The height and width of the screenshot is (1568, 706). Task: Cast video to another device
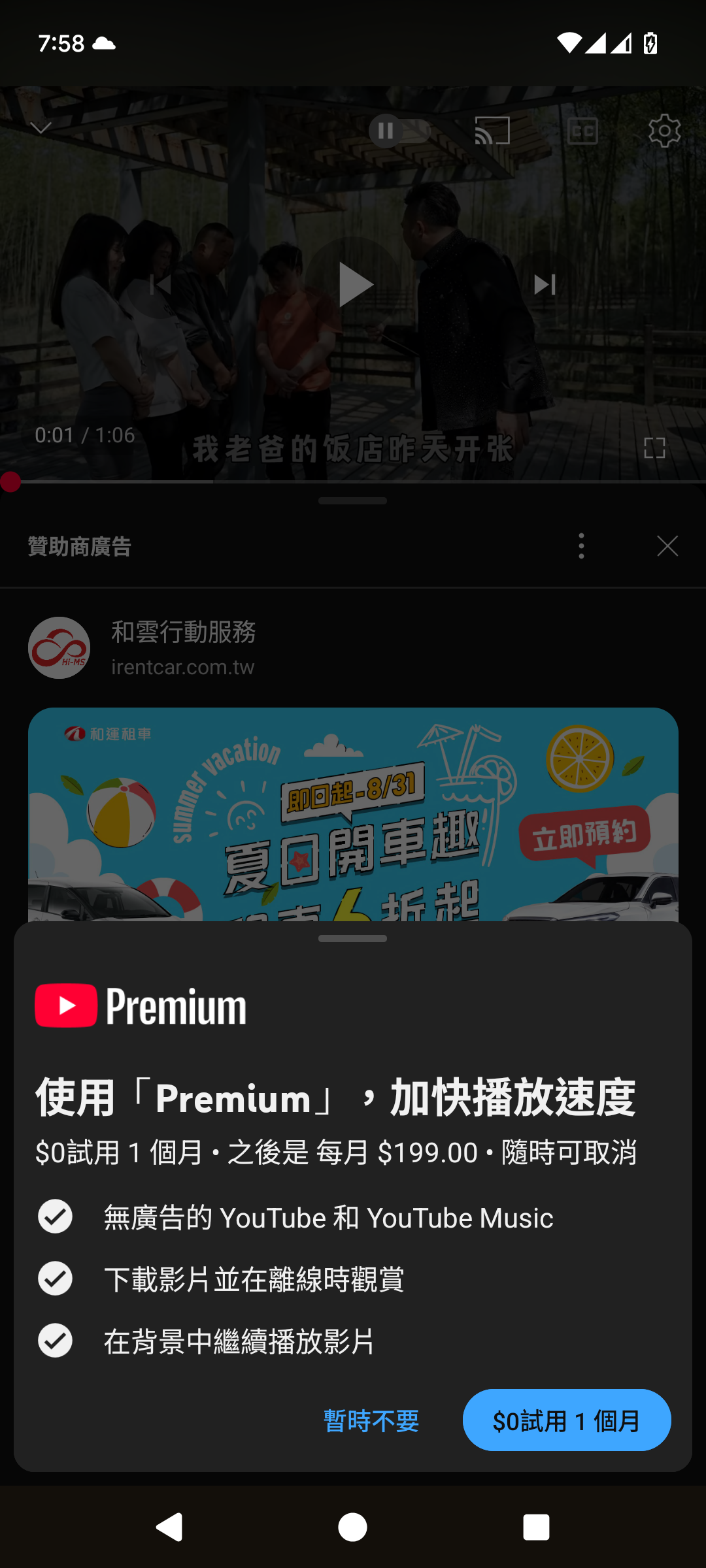coord(492,131)
